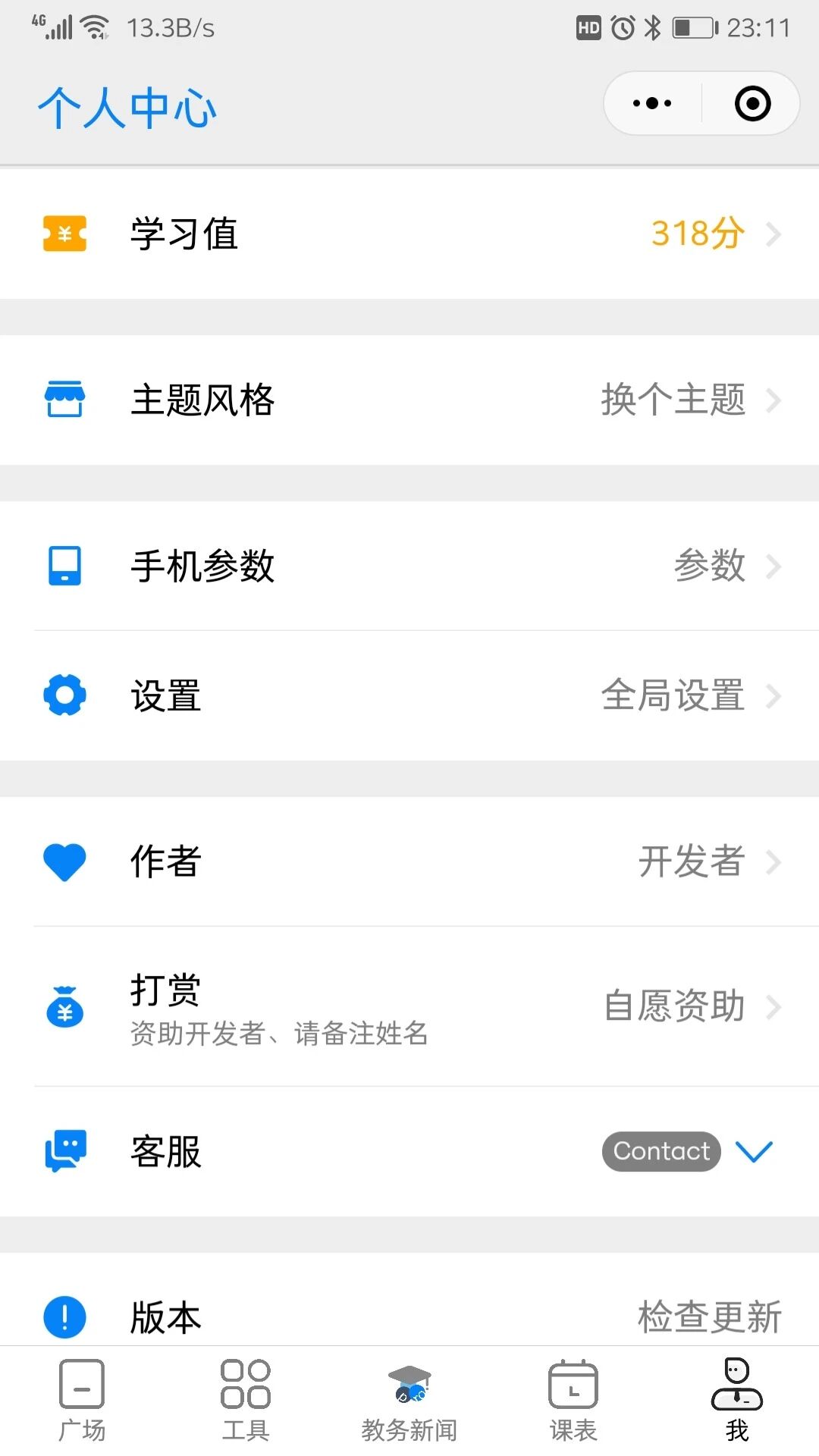The image size is (819, 1456).
Task: Check for updates in 版本 row
Action: [x=709, y=1317]
